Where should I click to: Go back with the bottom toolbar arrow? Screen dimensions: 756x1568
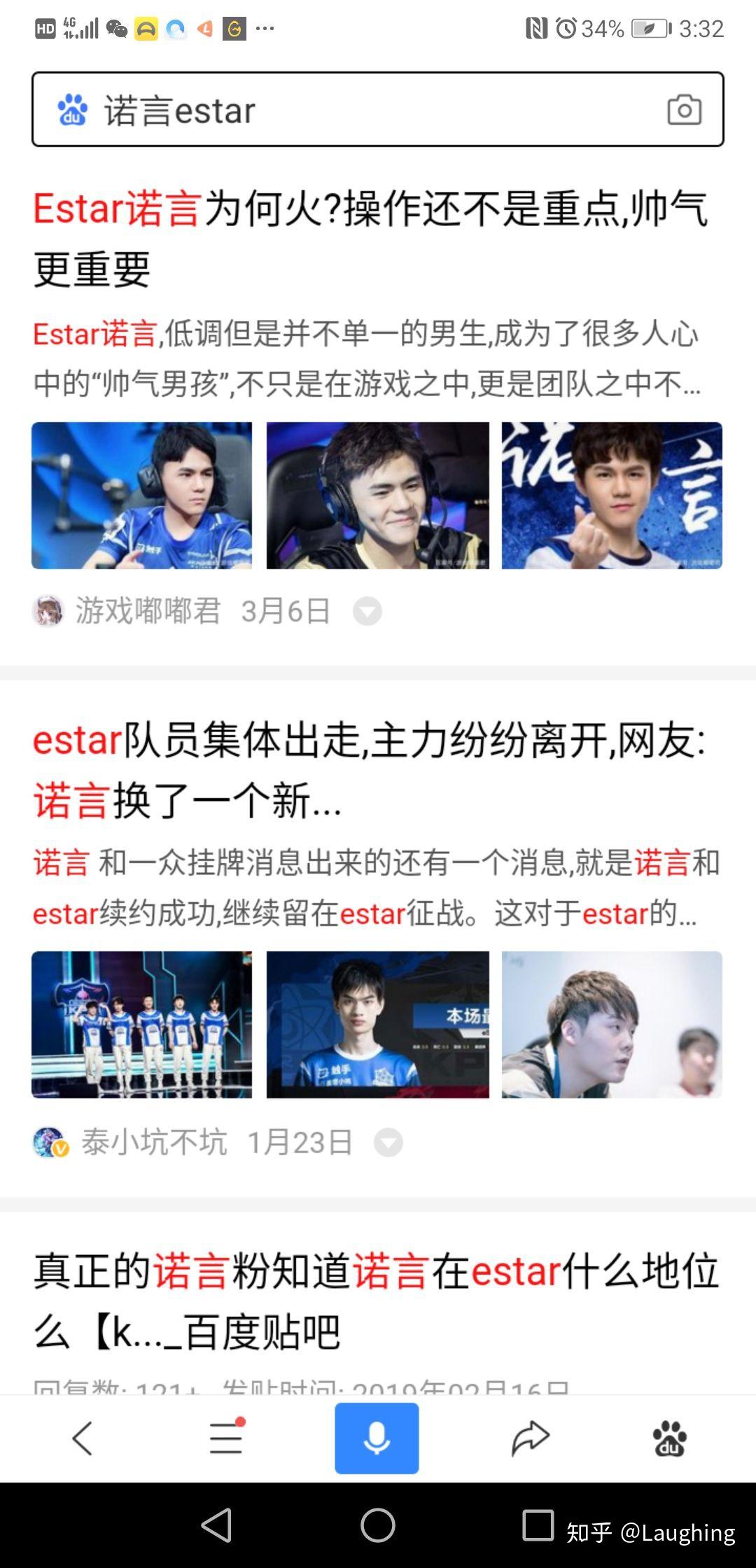82,1439
